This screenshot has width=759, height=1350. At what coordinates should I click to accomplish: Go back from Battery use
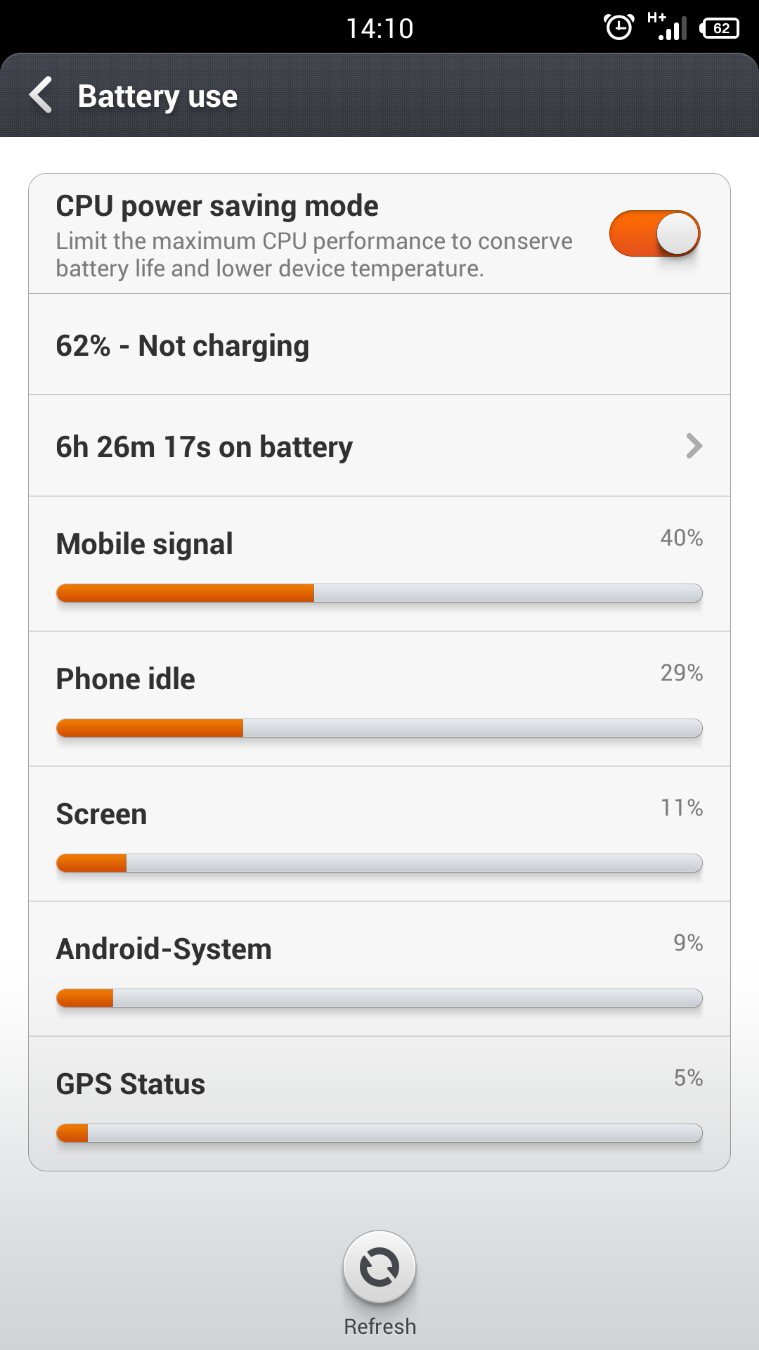tap(41, 96)
